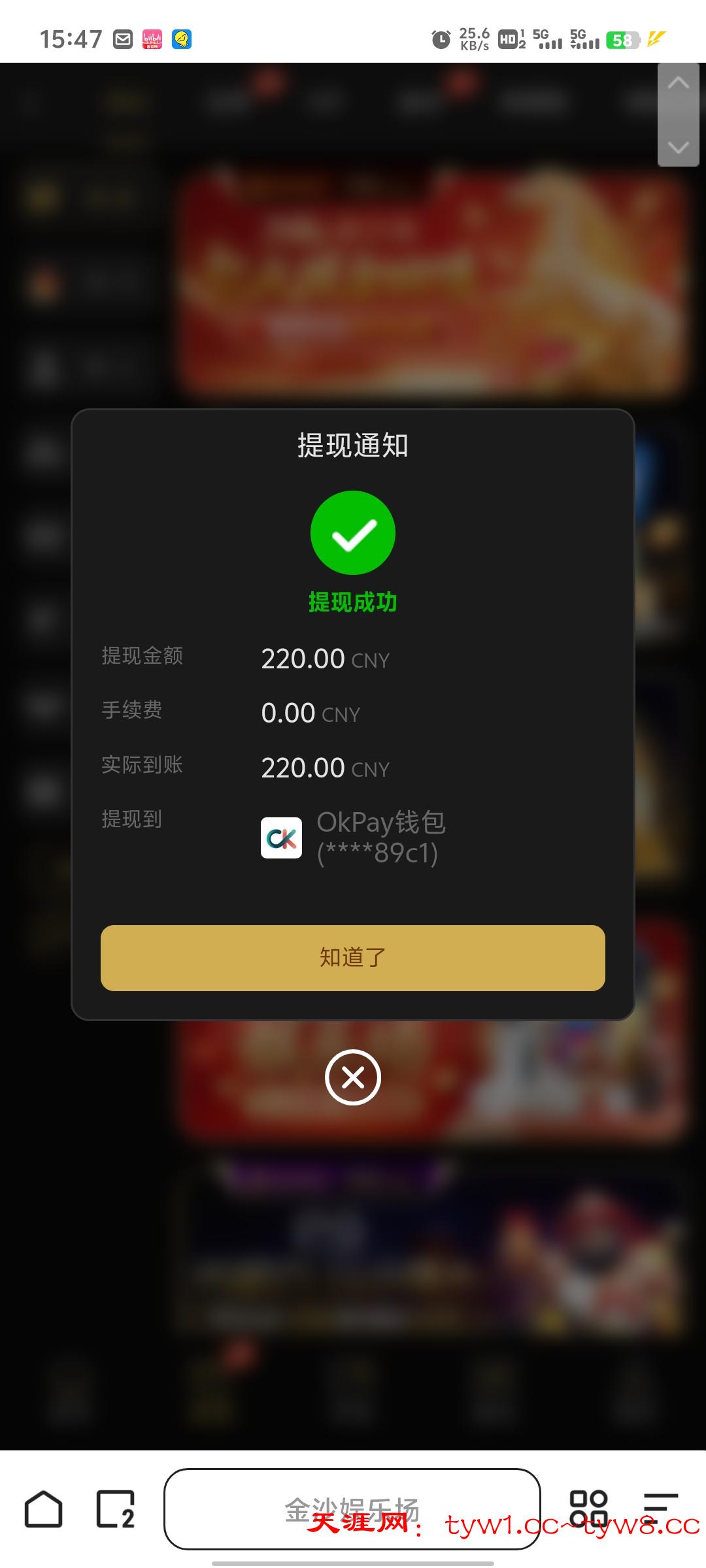Tap the alarm clock status bar icon
Screen dimensions: 706x1568
[x=441, y=39]
